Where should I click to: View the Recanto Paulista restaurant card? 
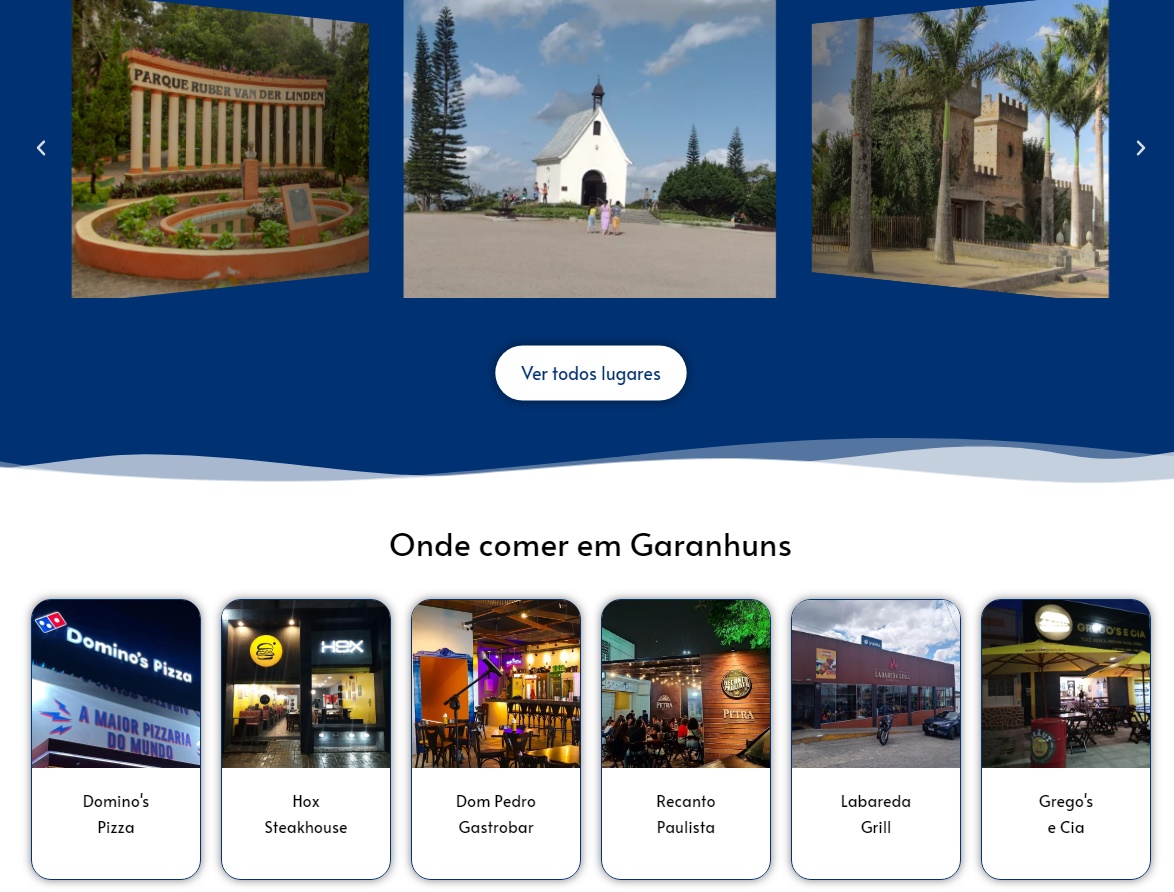[x=686, y=738]
